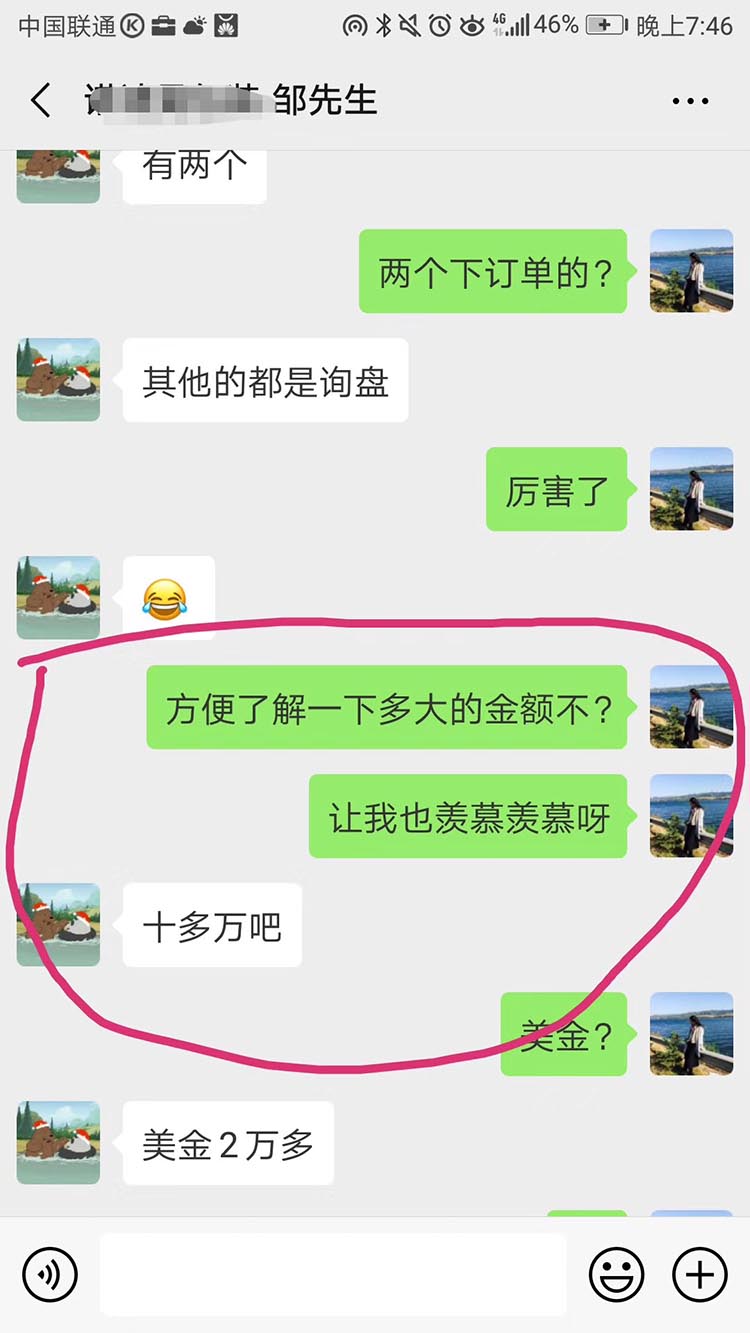Image resolution: width=750 pixels, height=1333 pixels.
Task: Tap the 有两个 message bubble
Action: [195, 167]
